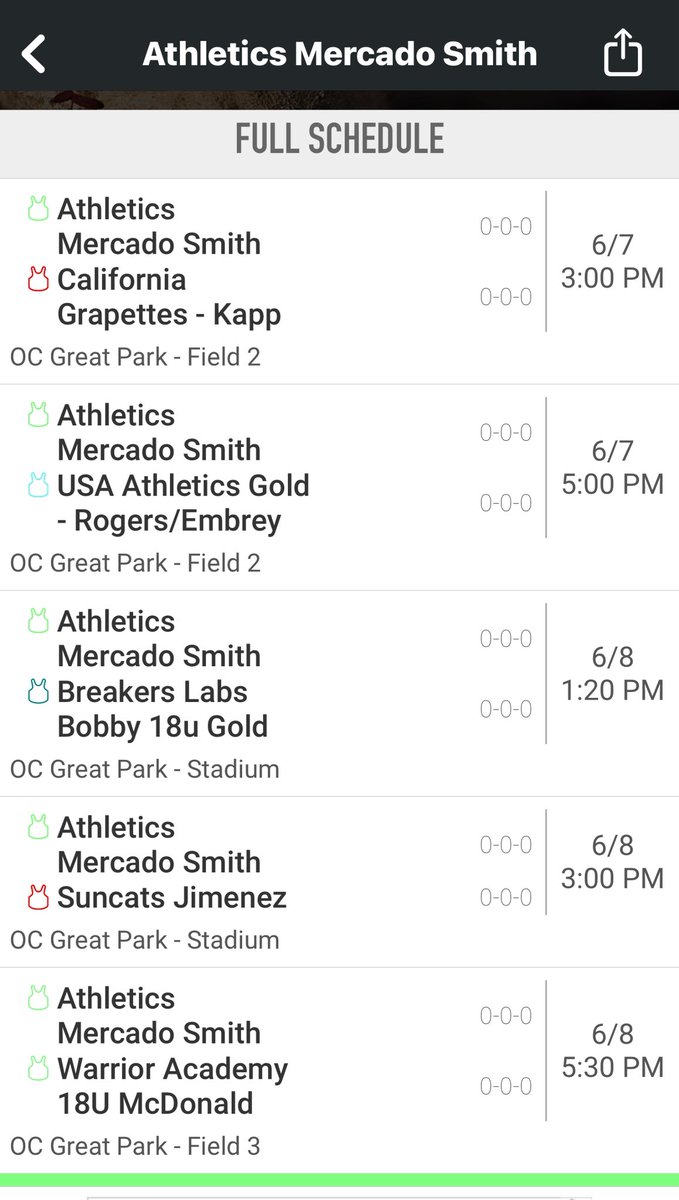The height and width of the screenshot is (1200, 679).
Task: Share the Athletics Mercado Smith schedule
Action: point(622,53)
